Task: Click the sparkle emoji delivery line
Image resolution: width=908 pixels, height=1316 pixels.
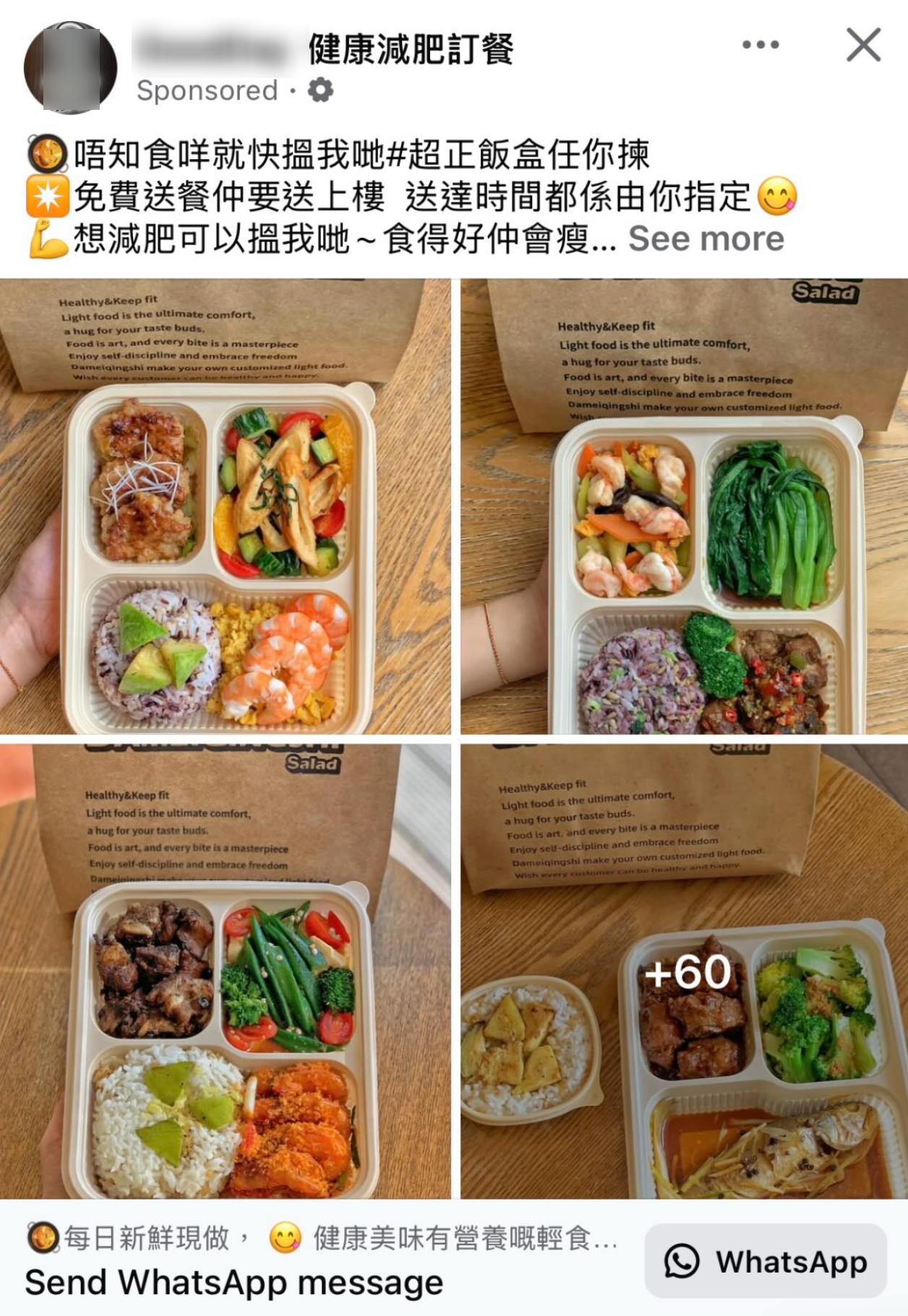Action: [46, 197]
